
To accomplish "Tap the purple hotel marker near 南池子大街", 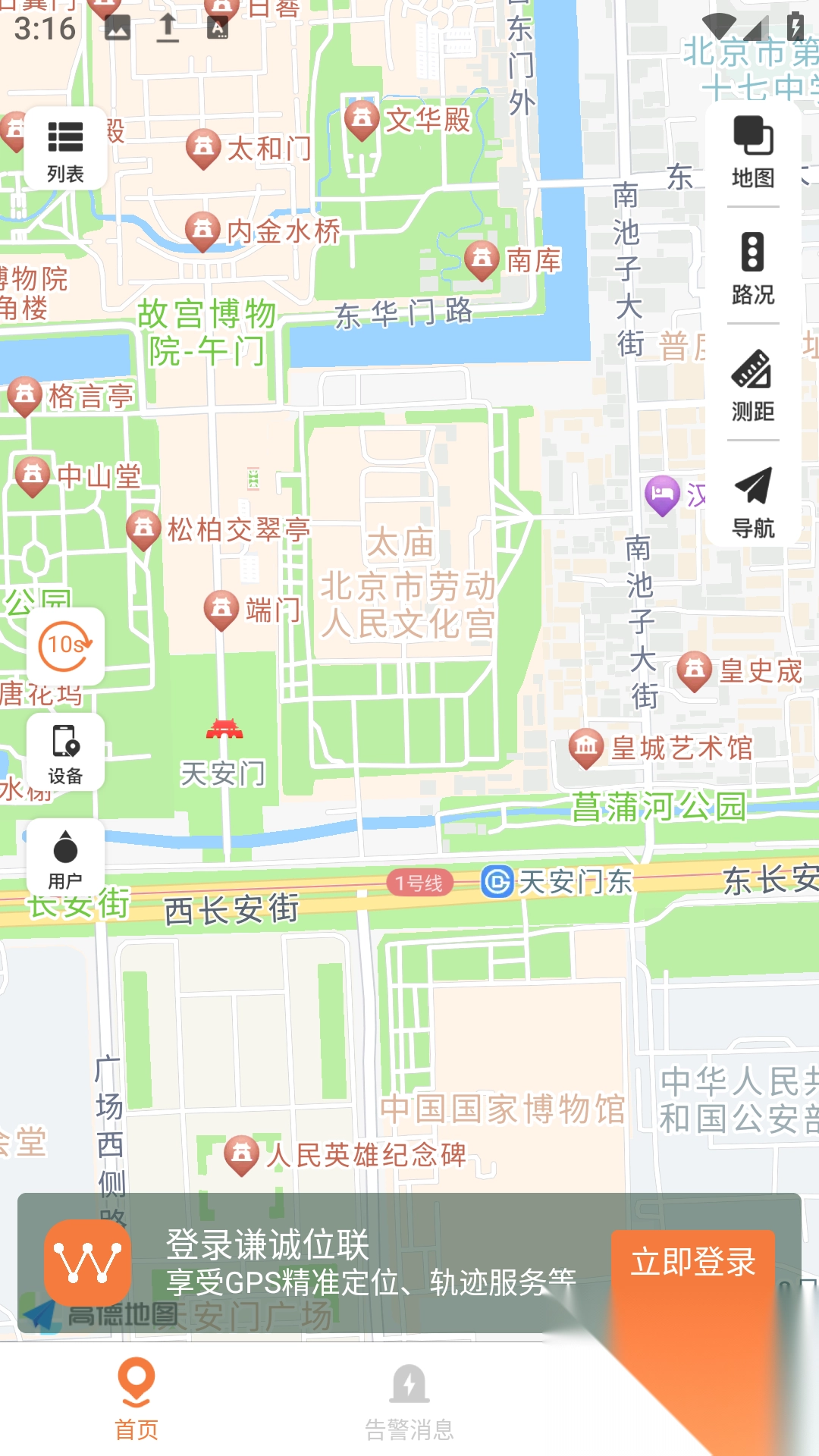I will coord(664,494).
